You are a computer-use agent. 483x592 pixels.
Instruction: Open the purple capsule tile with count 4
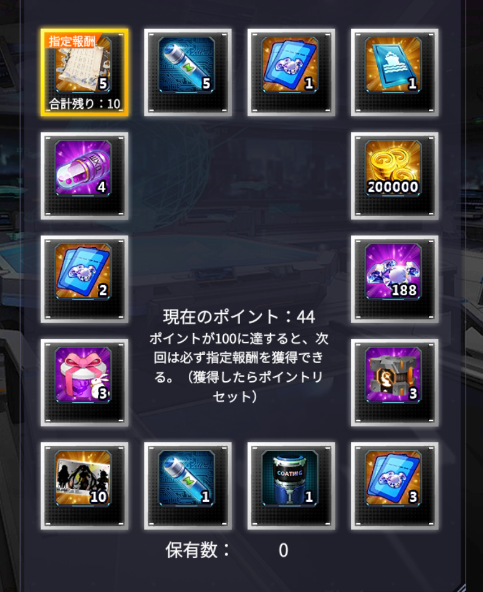tap(84, 176)
